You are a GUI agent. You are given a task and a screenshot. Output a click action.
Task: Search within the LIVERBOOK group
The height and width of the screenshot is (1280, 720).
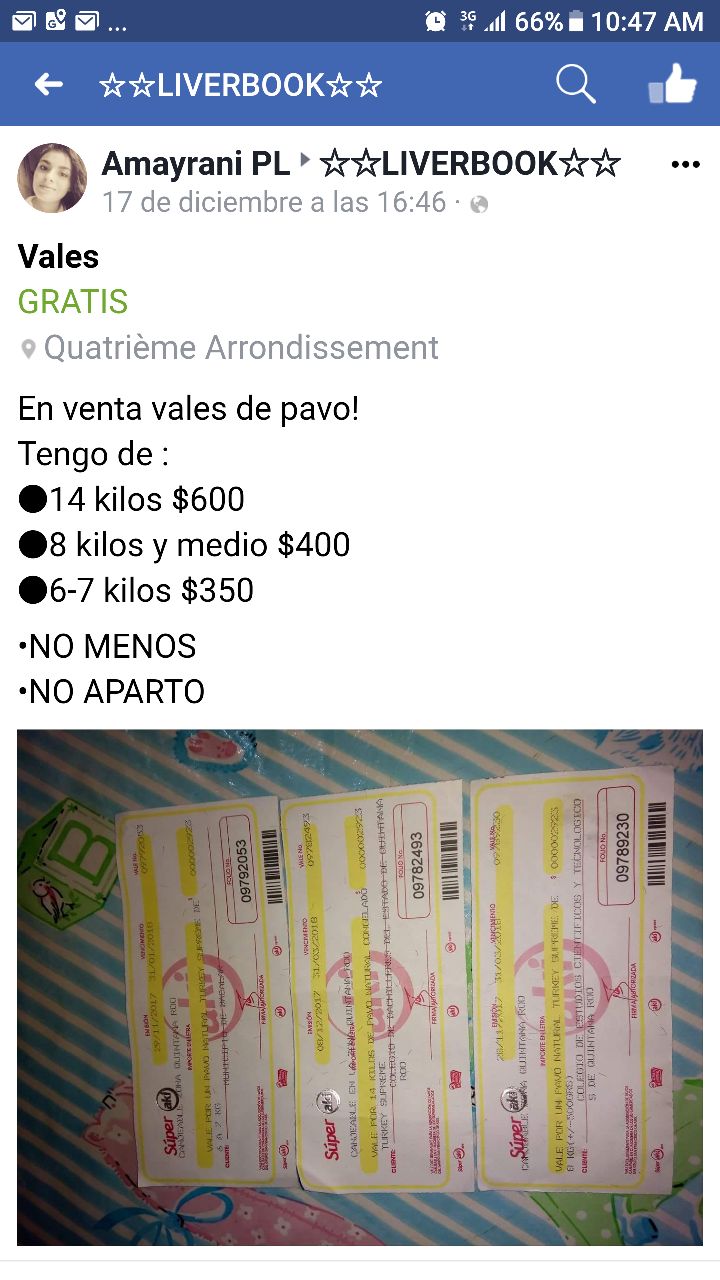click(575, 85)
